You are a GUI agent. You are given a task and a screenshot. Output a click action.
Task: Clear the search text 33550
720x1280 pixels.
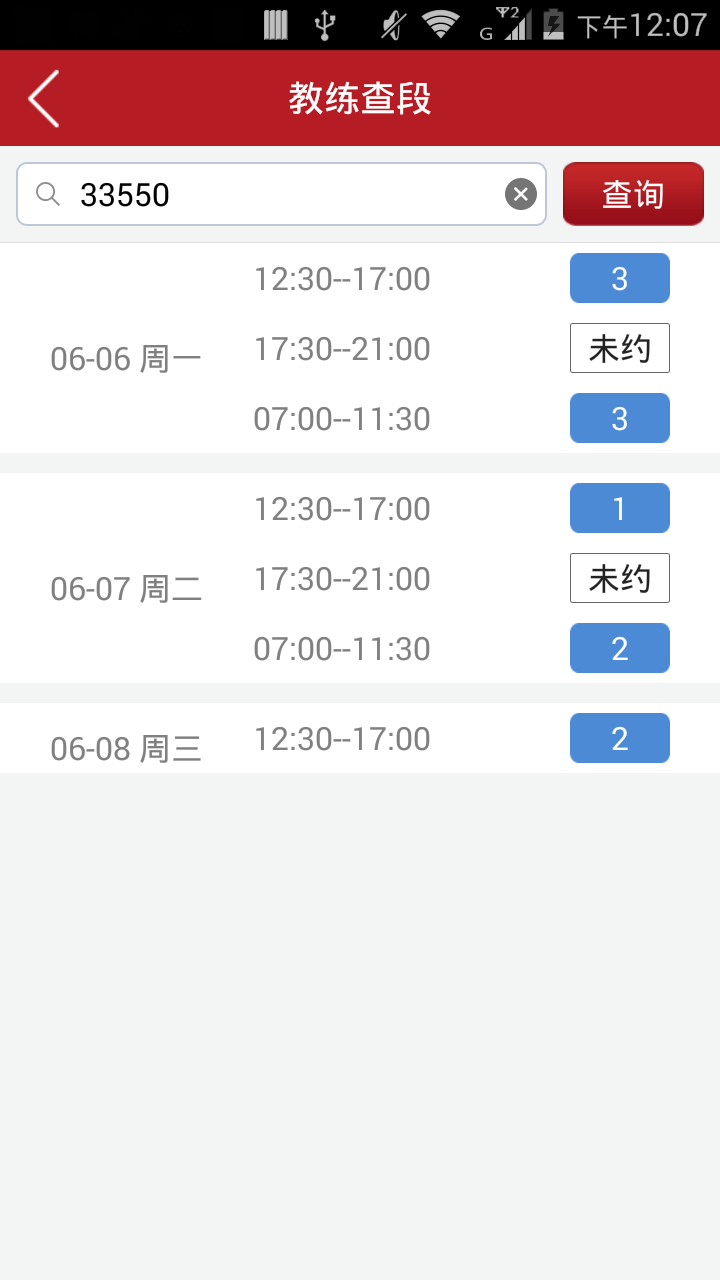click(x=520, y=194)
